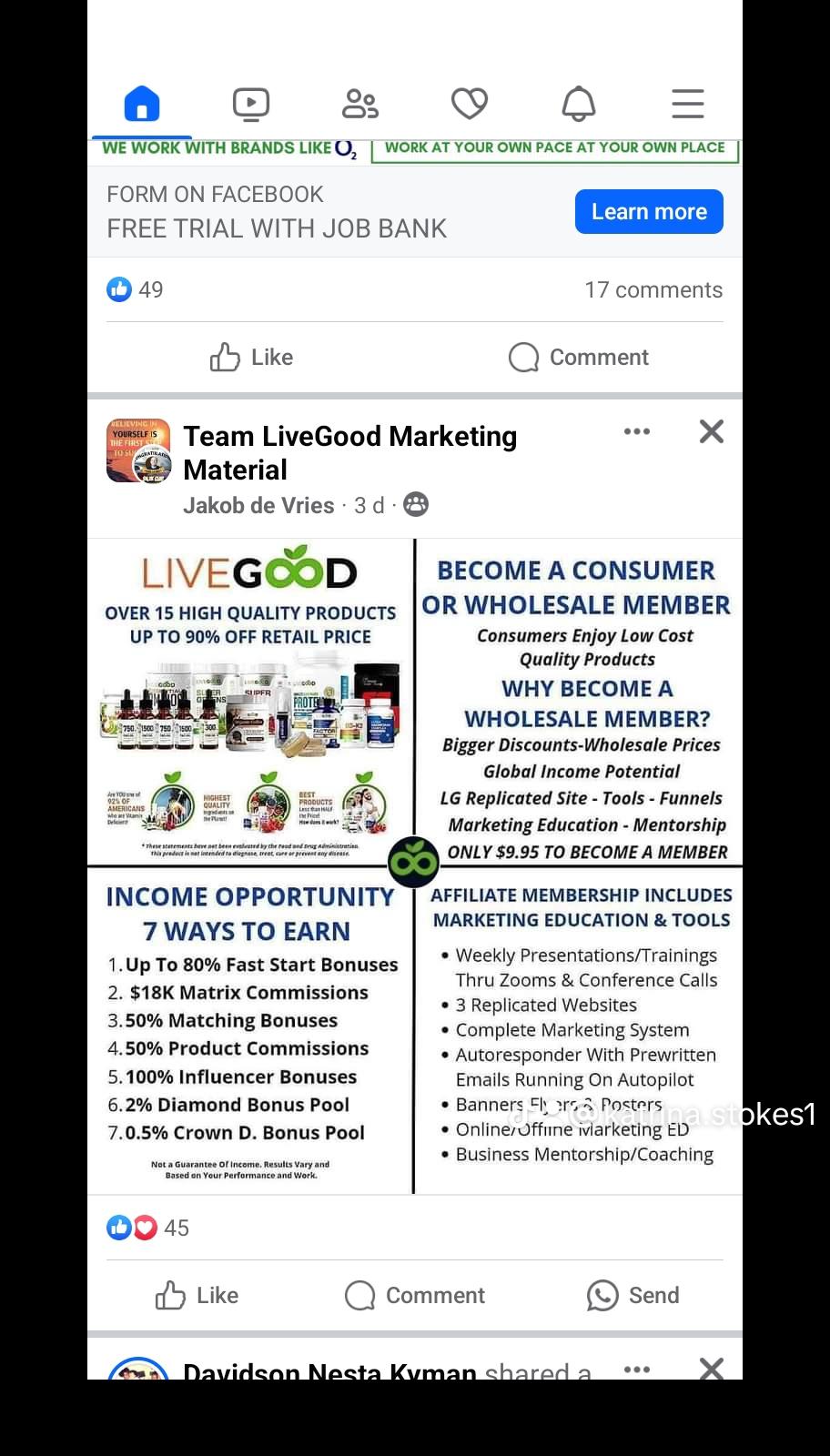Open the Dating heart tab

[470, 104]
